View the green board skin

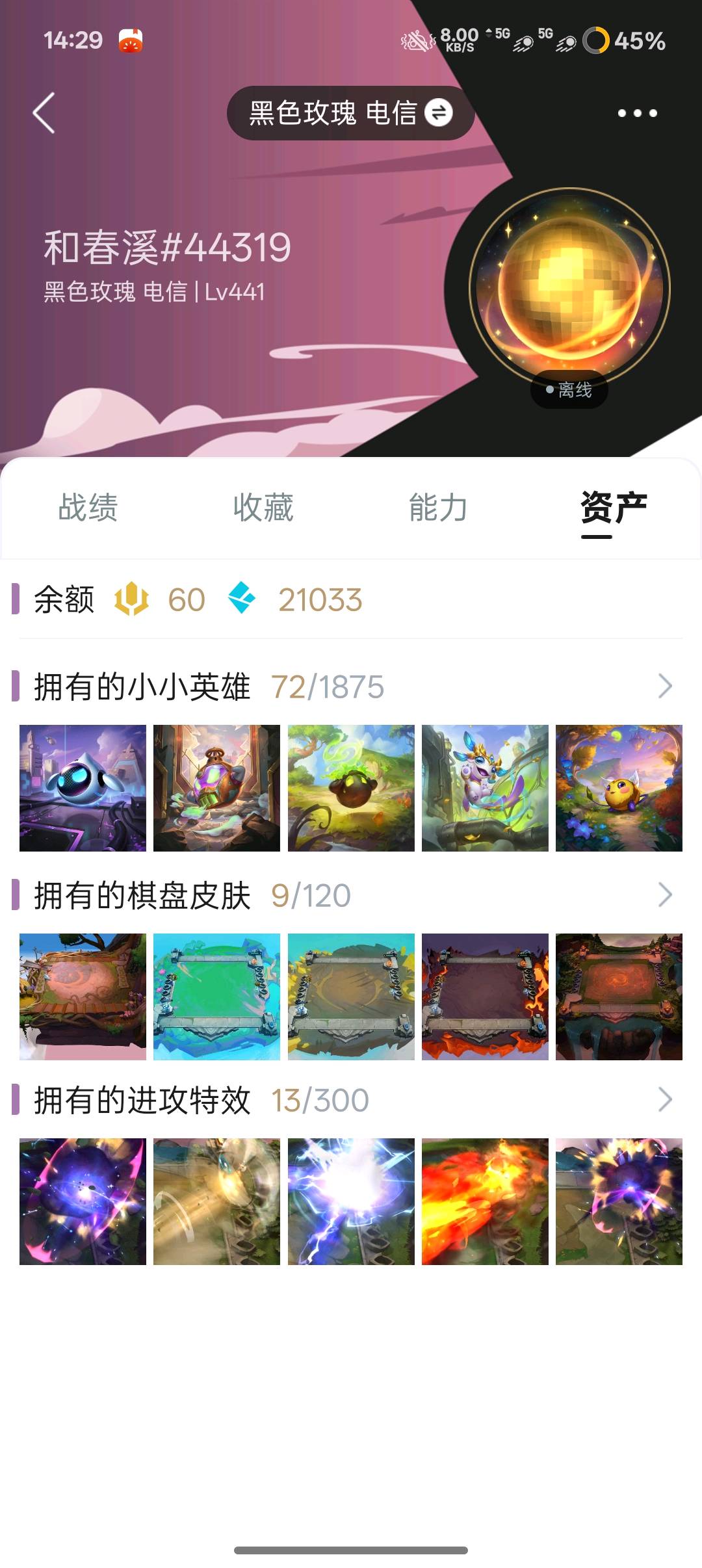pos(216,997)
